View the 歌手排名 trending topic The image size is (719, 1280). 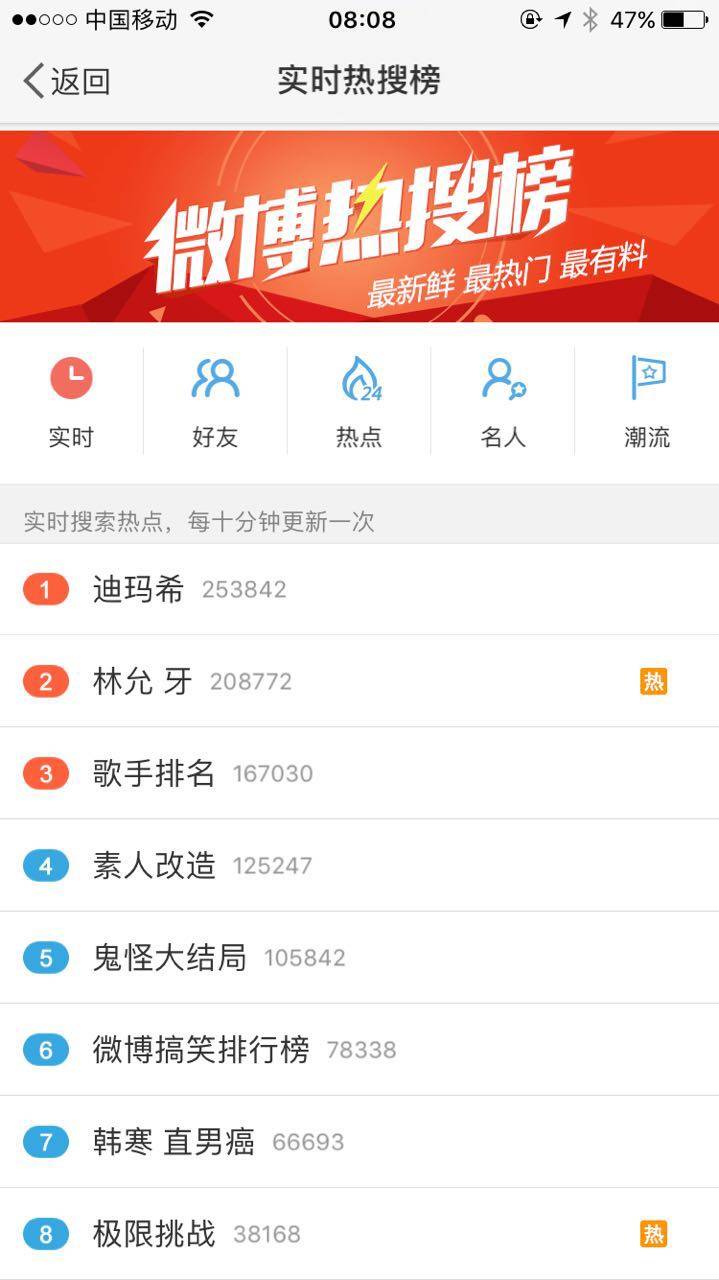(x=154, y=773)
